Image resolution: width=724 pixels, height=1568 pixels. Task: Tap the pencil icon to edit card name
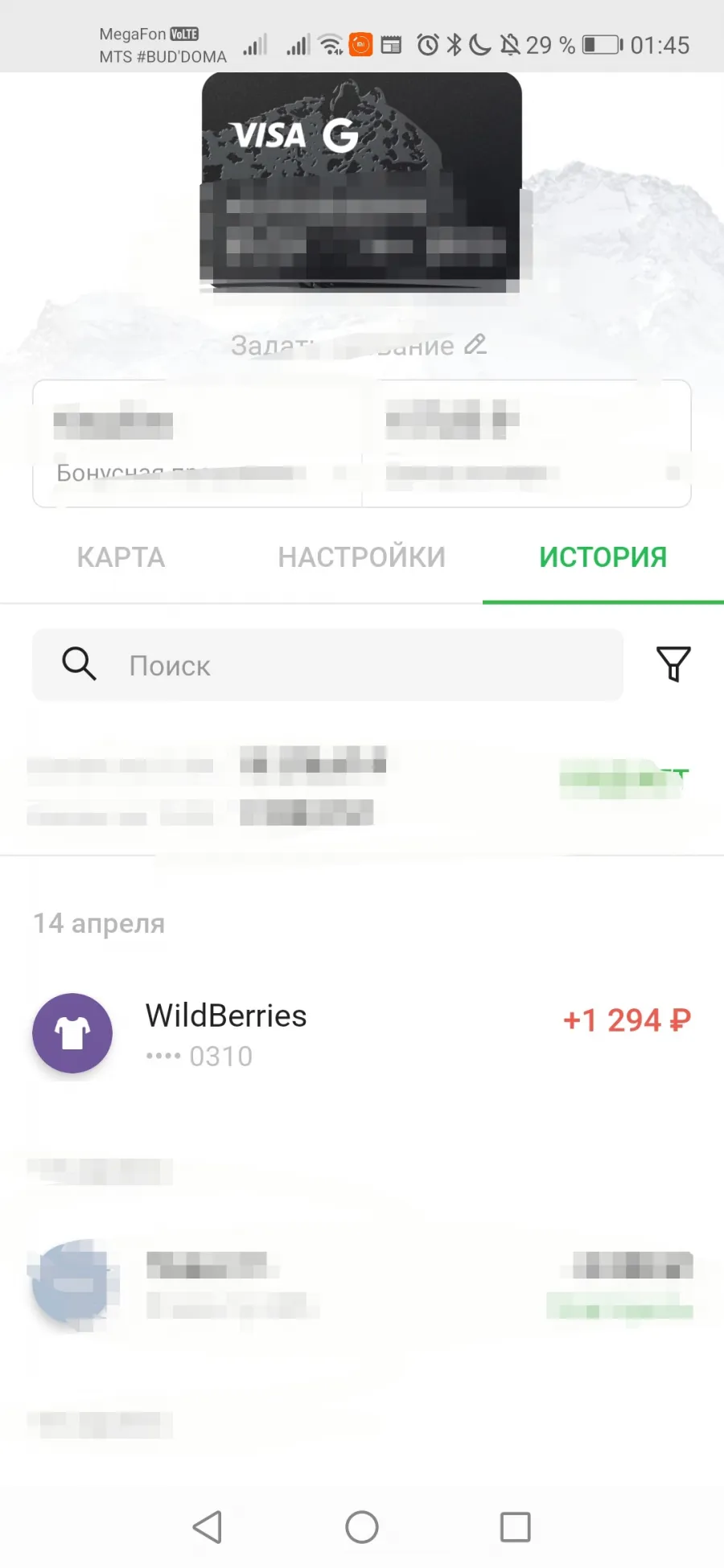click(475, 344)
